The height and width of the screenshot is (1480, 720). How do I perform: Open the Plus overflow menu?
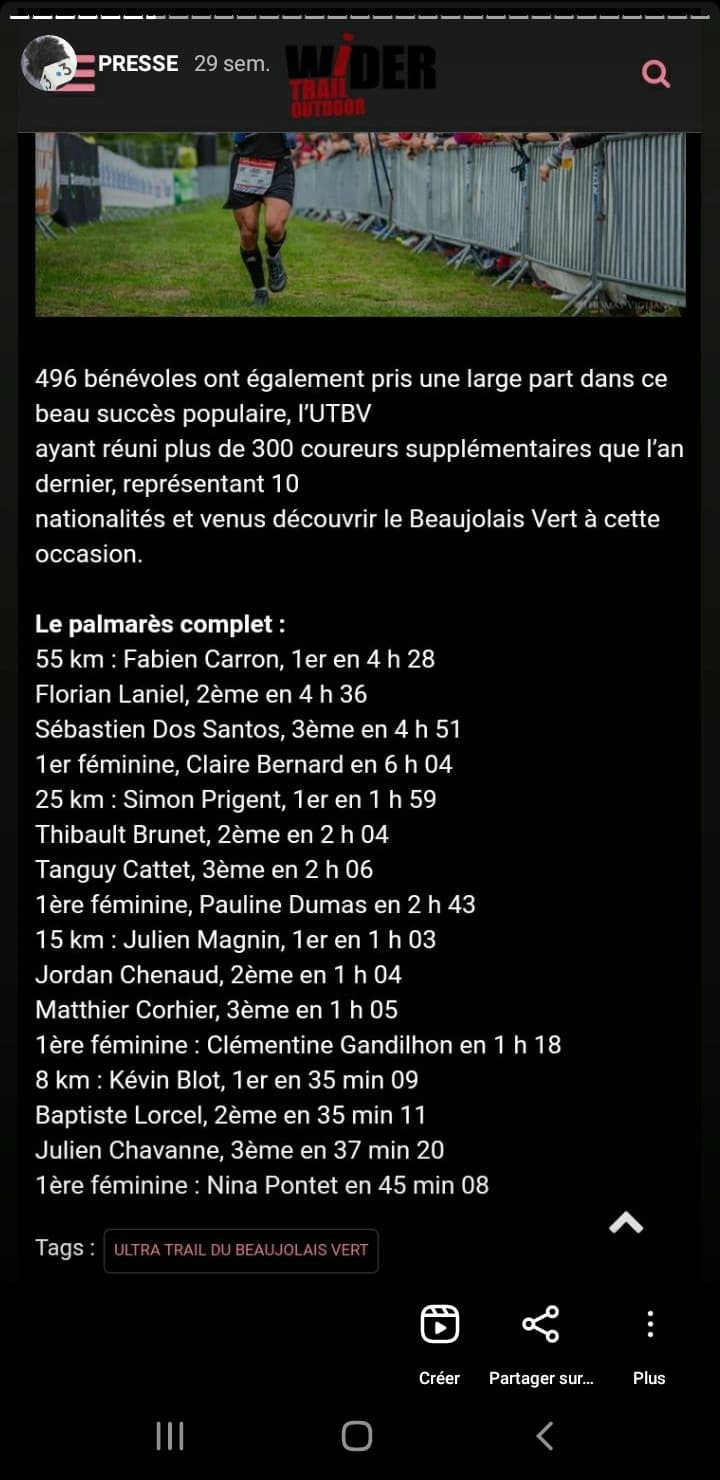pos(649,1342)
